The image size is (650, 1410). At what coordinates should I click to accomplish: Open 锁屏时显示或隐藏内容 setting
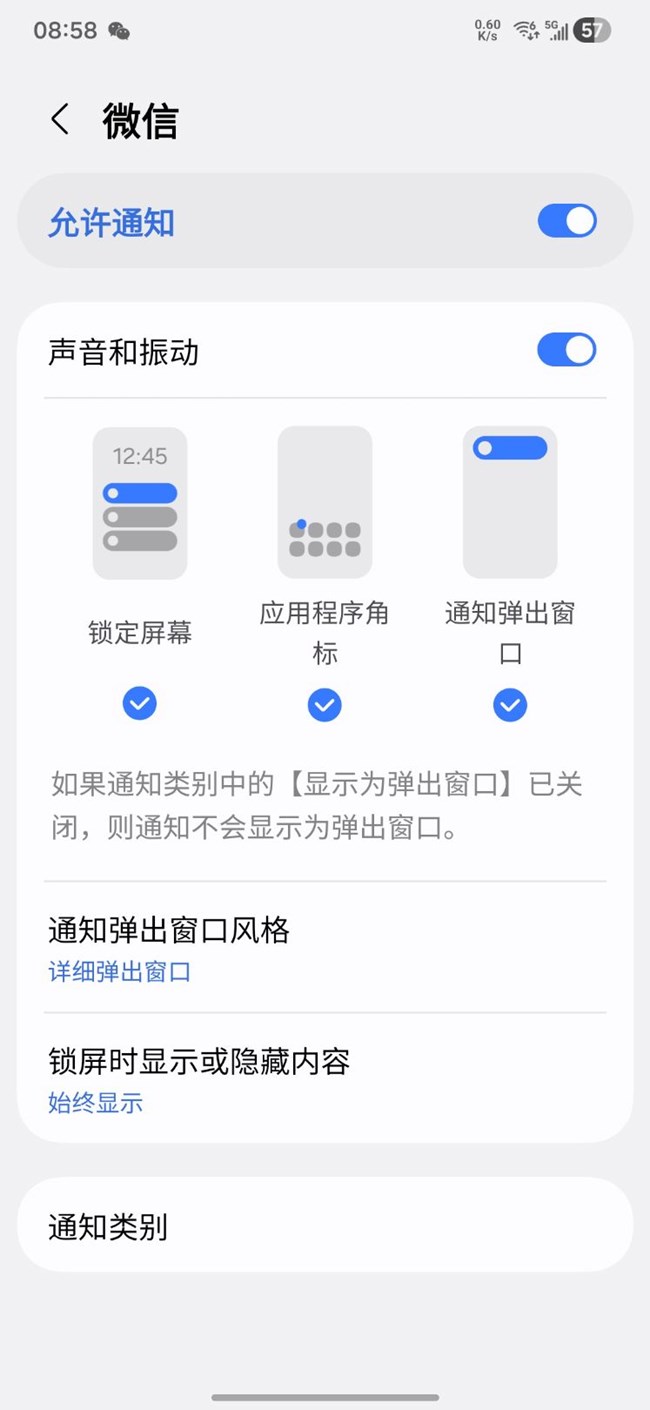[x=324, y=1078]
